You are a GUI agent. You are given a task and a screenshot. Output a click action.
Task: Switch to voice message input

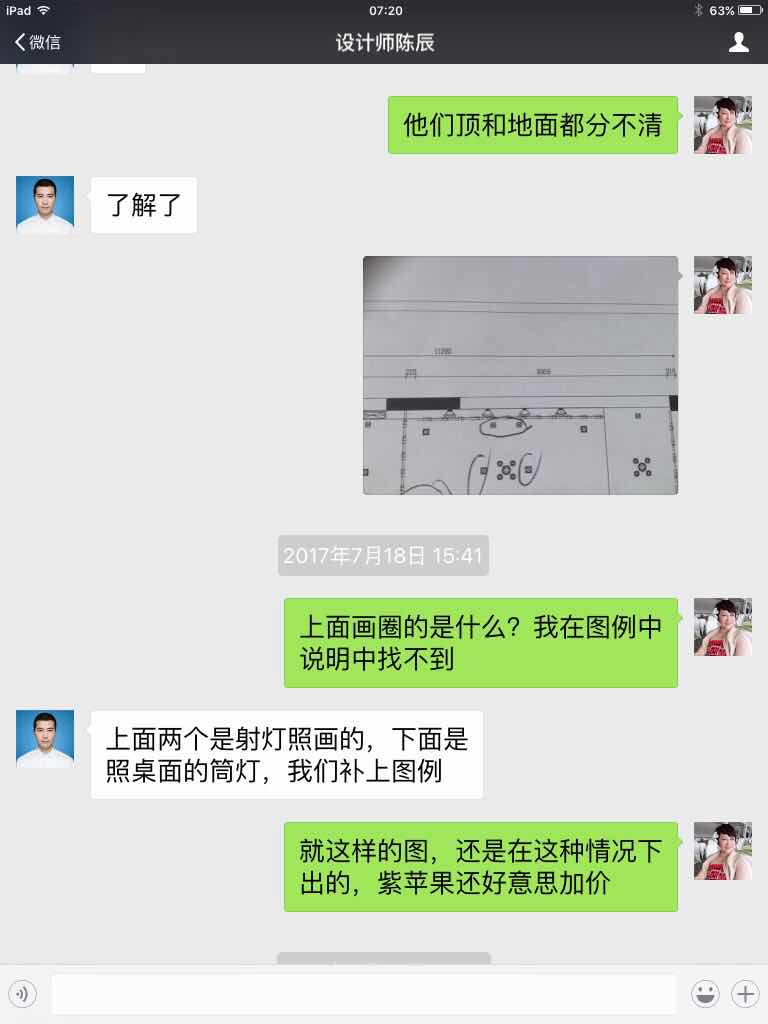[x=22, y=994]
